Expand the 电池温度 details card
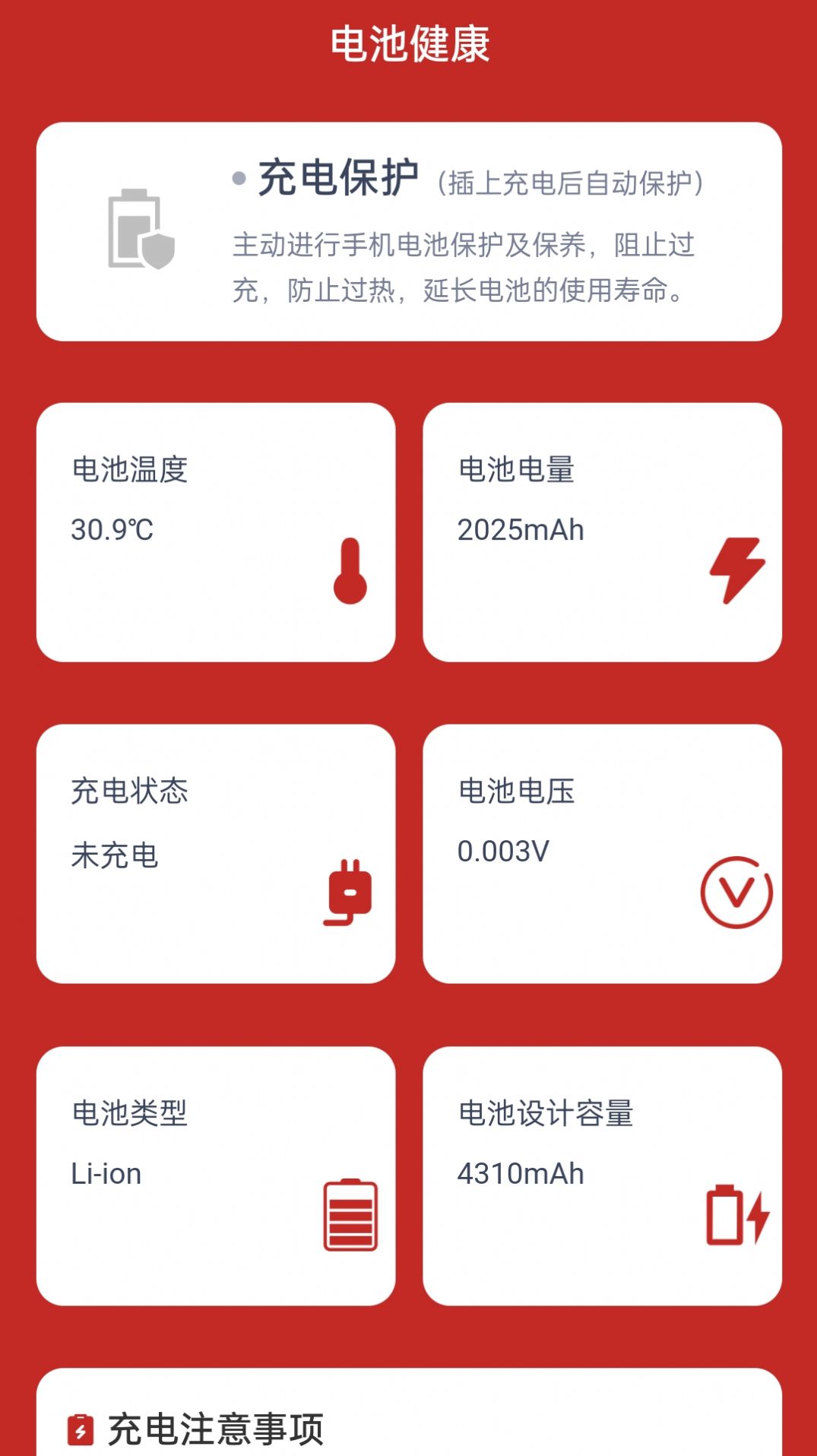The height and width of the screenshot is (1456, 817). (x=218, y=532)
